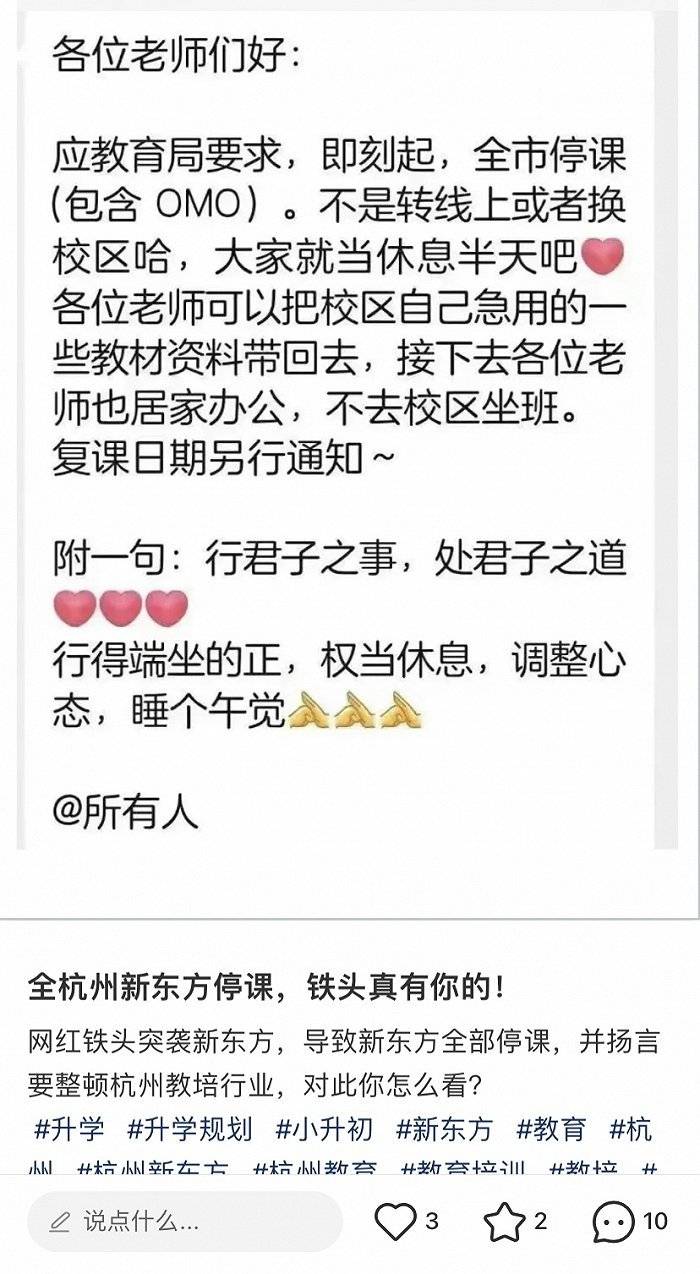Like this post with the heart icon

coord(395,1221)
